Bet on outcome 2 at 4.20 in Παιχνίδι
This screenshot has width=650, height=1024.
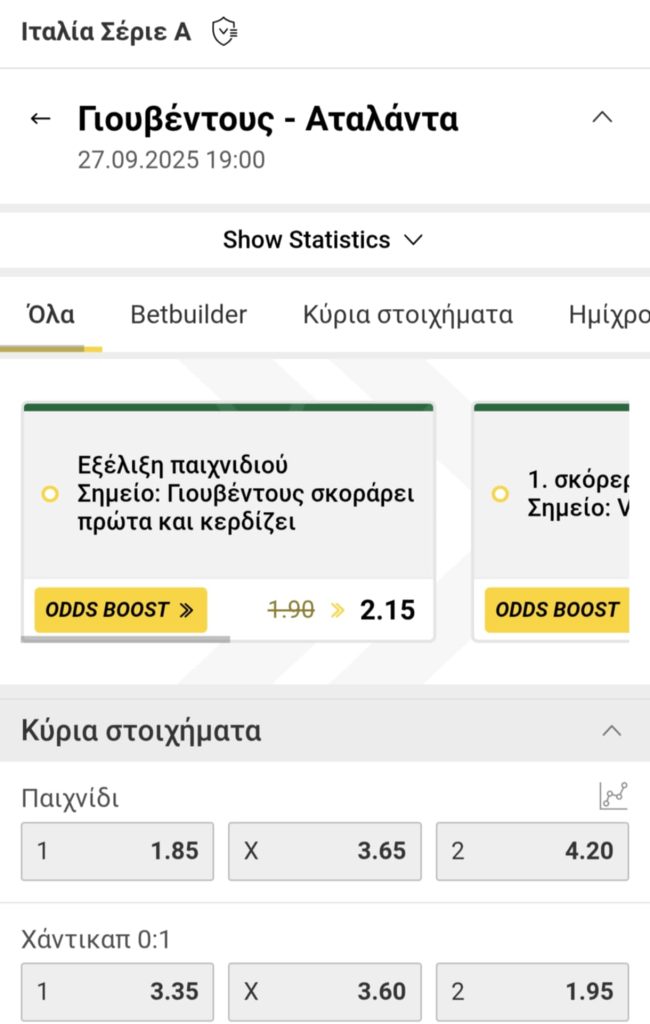532,851
